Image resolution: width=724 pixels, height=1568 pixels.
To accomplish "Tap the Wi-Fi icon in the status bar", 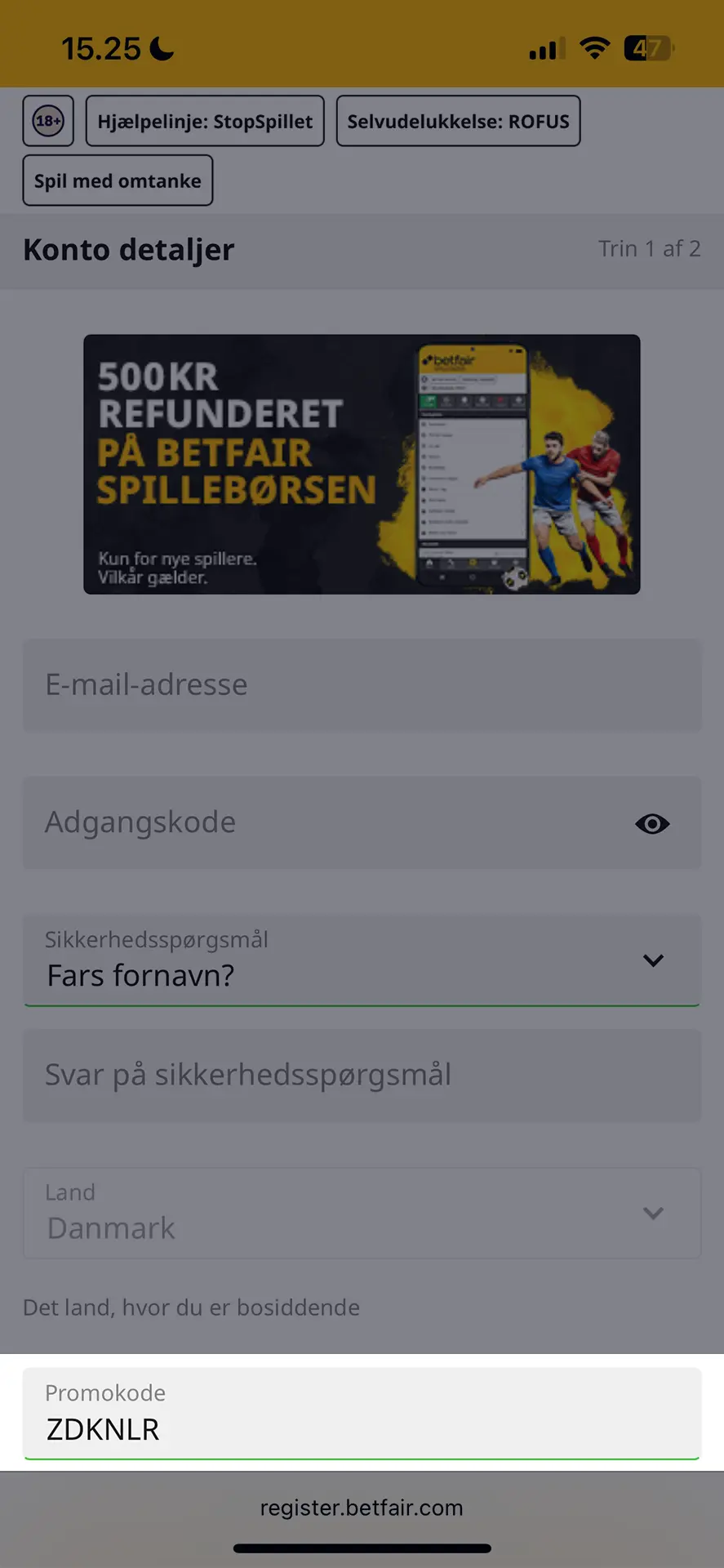I will point(595,47).
